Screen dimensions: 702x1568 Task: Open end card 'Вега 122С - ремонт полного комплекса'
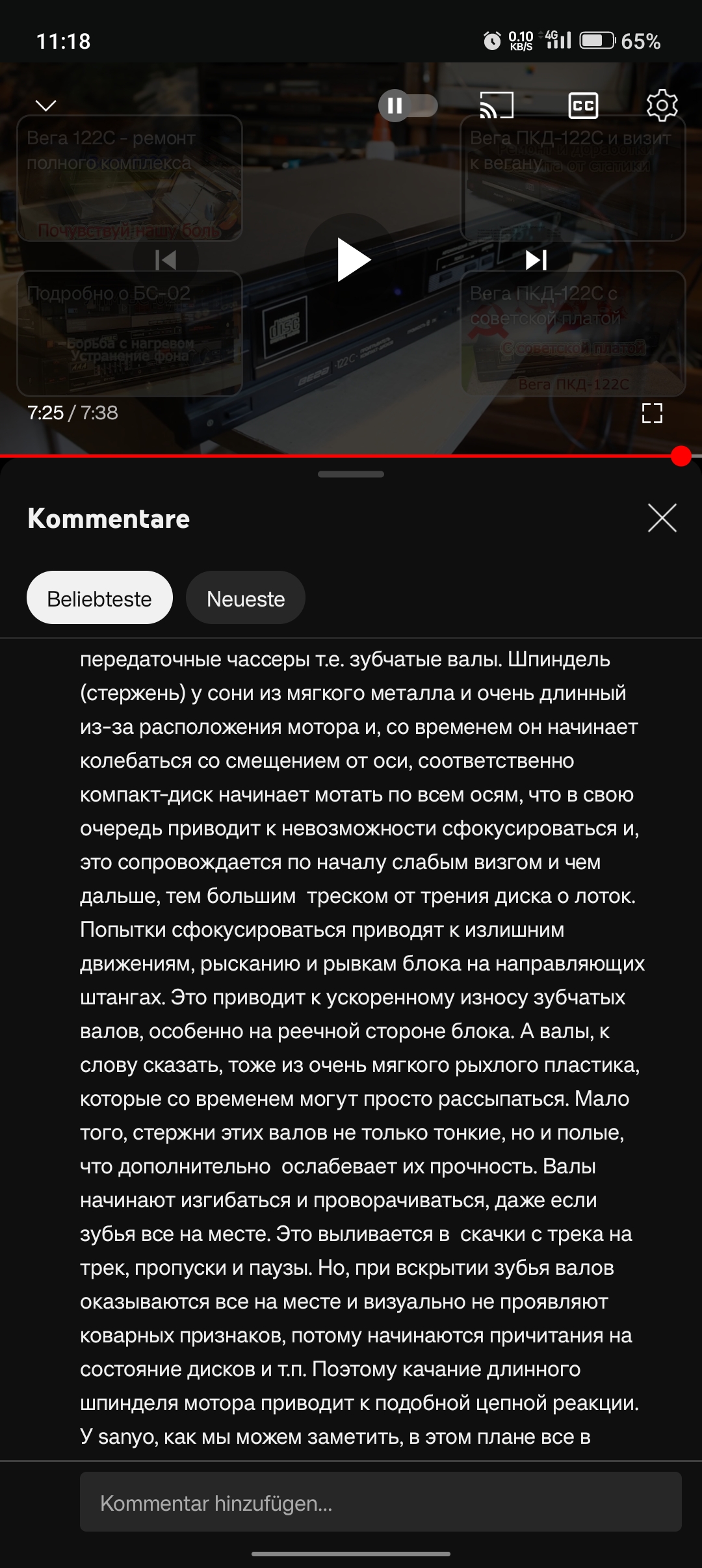pos(130,189)
